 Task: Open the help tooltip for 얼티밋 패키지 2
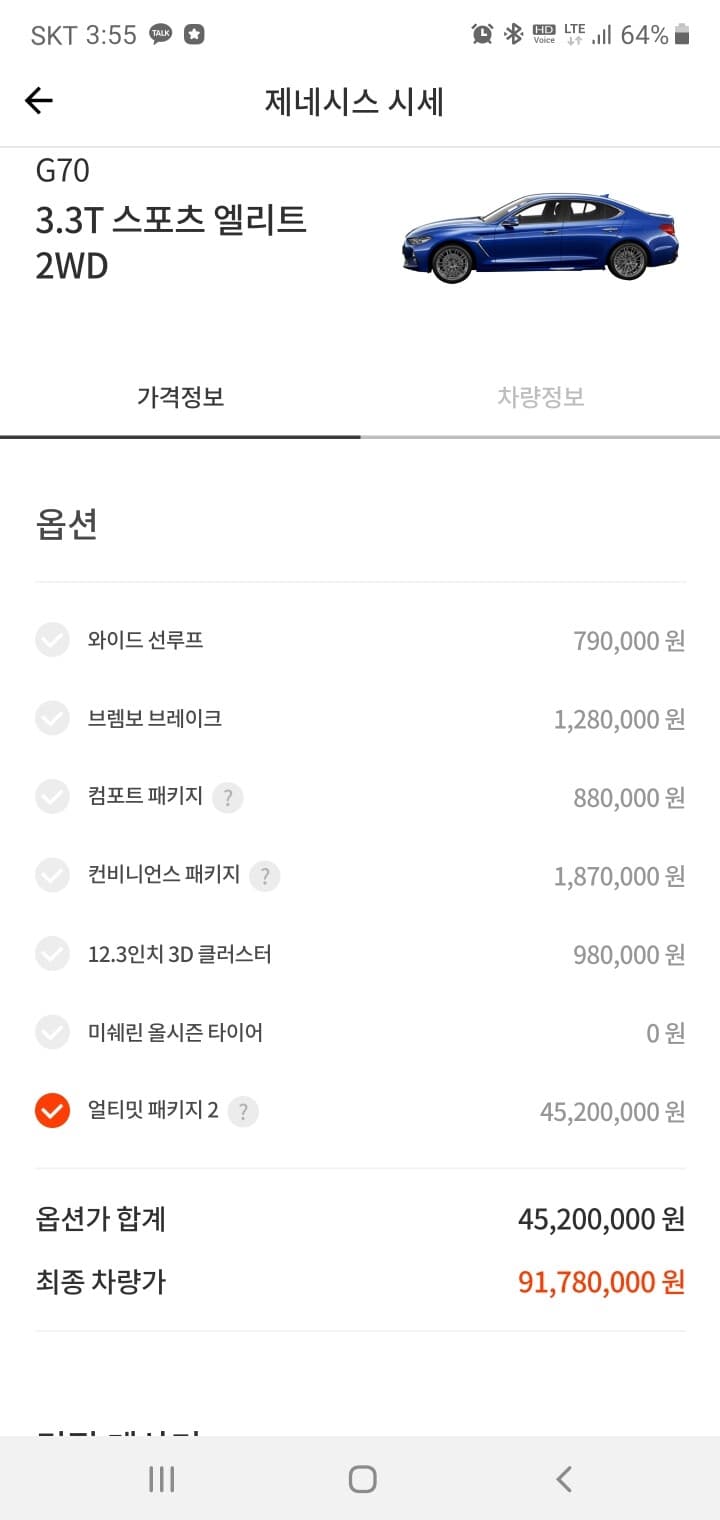point(243,1111)
